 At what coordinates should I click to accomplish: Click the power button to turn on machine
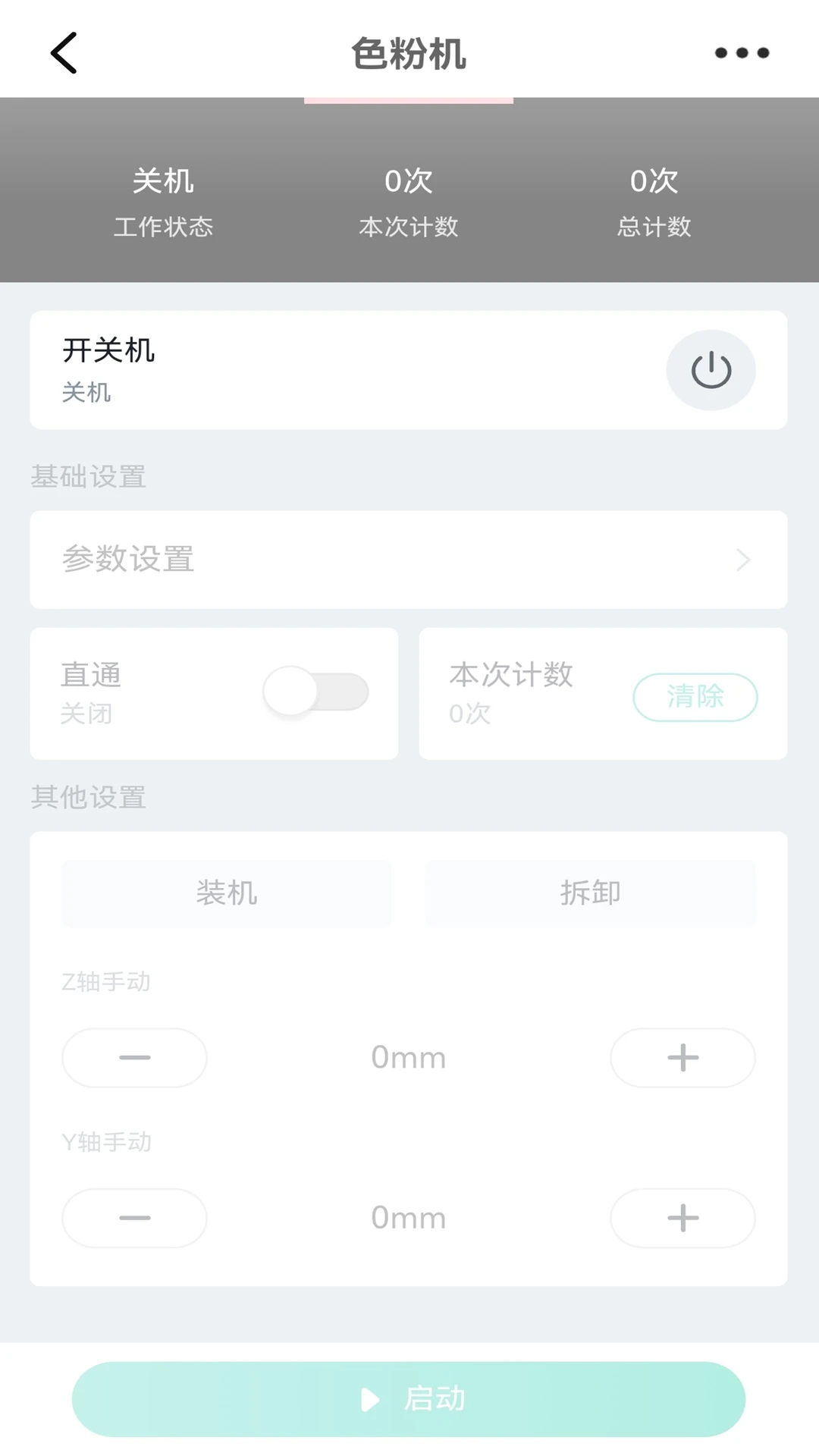coord(711,370)
